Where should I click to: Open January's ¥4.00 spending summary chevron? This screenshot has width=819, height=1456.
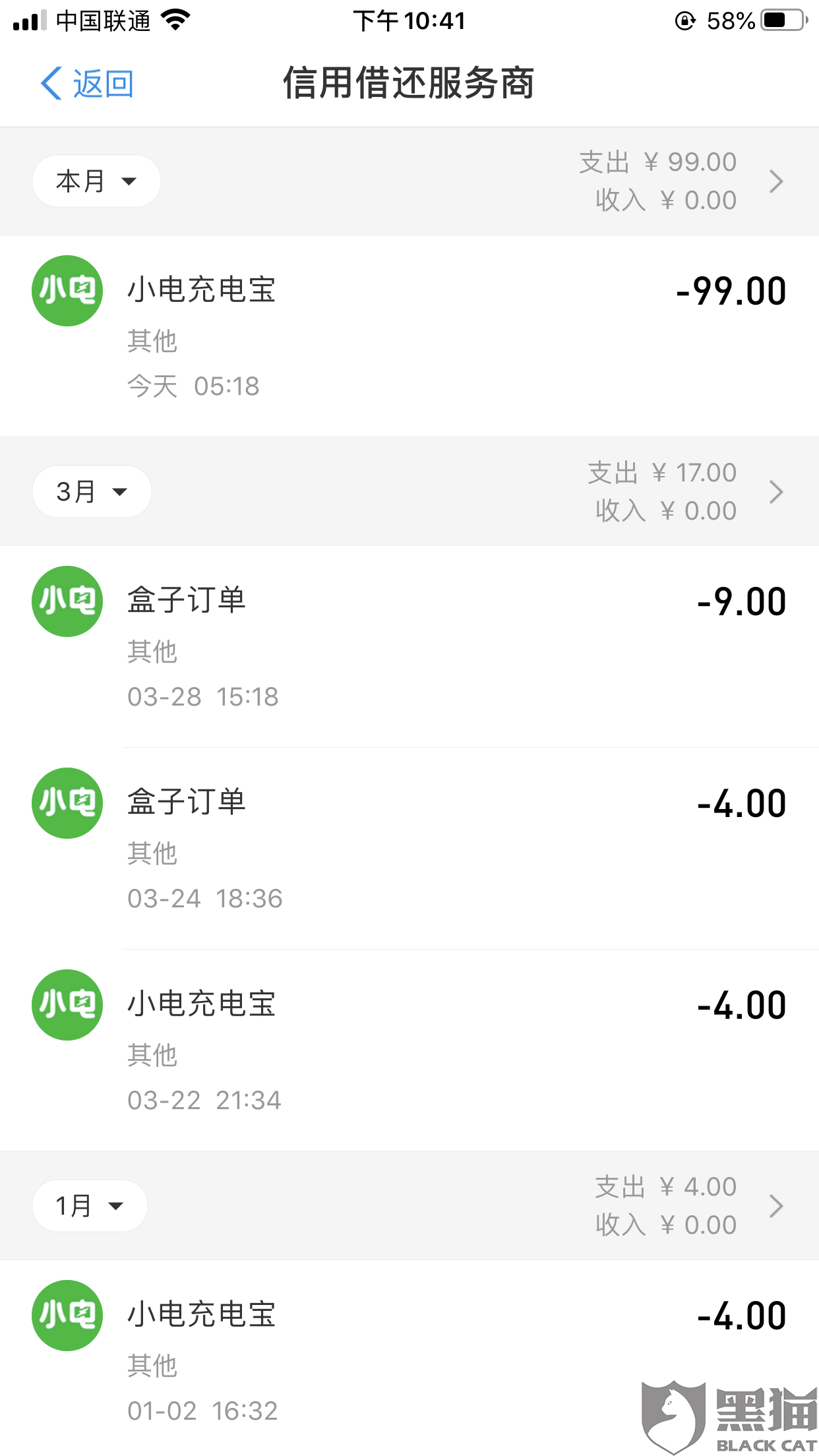tap(776, 1206)
